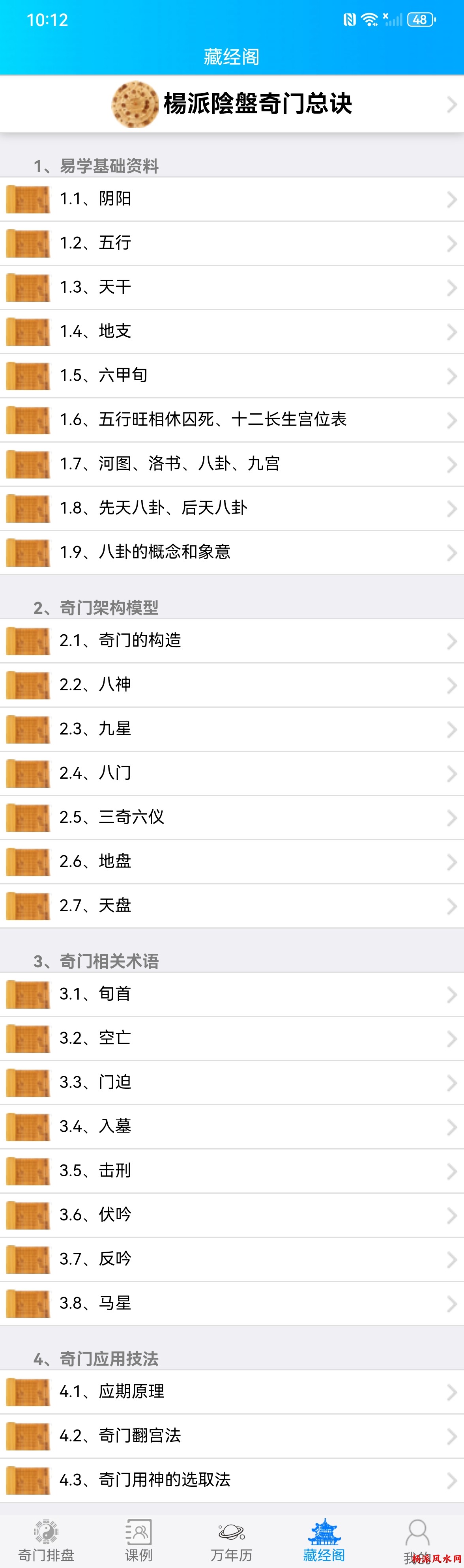Open 1.9、八卦的概念和象意
The height and width of the screenshot is (1568, 464).
pos(232,552)
